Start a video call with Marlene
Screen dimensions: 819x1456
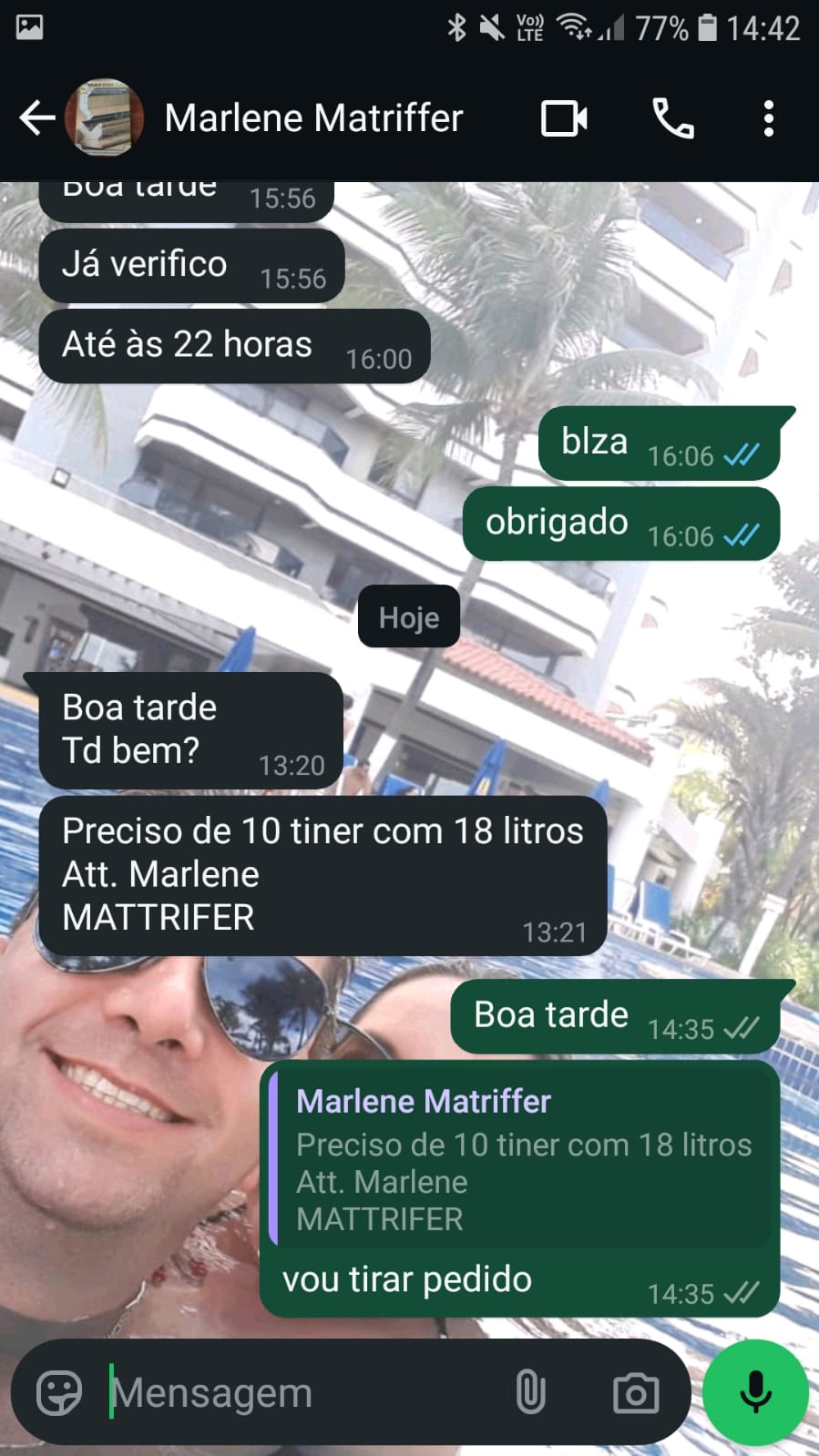click(x=564, y=118)
